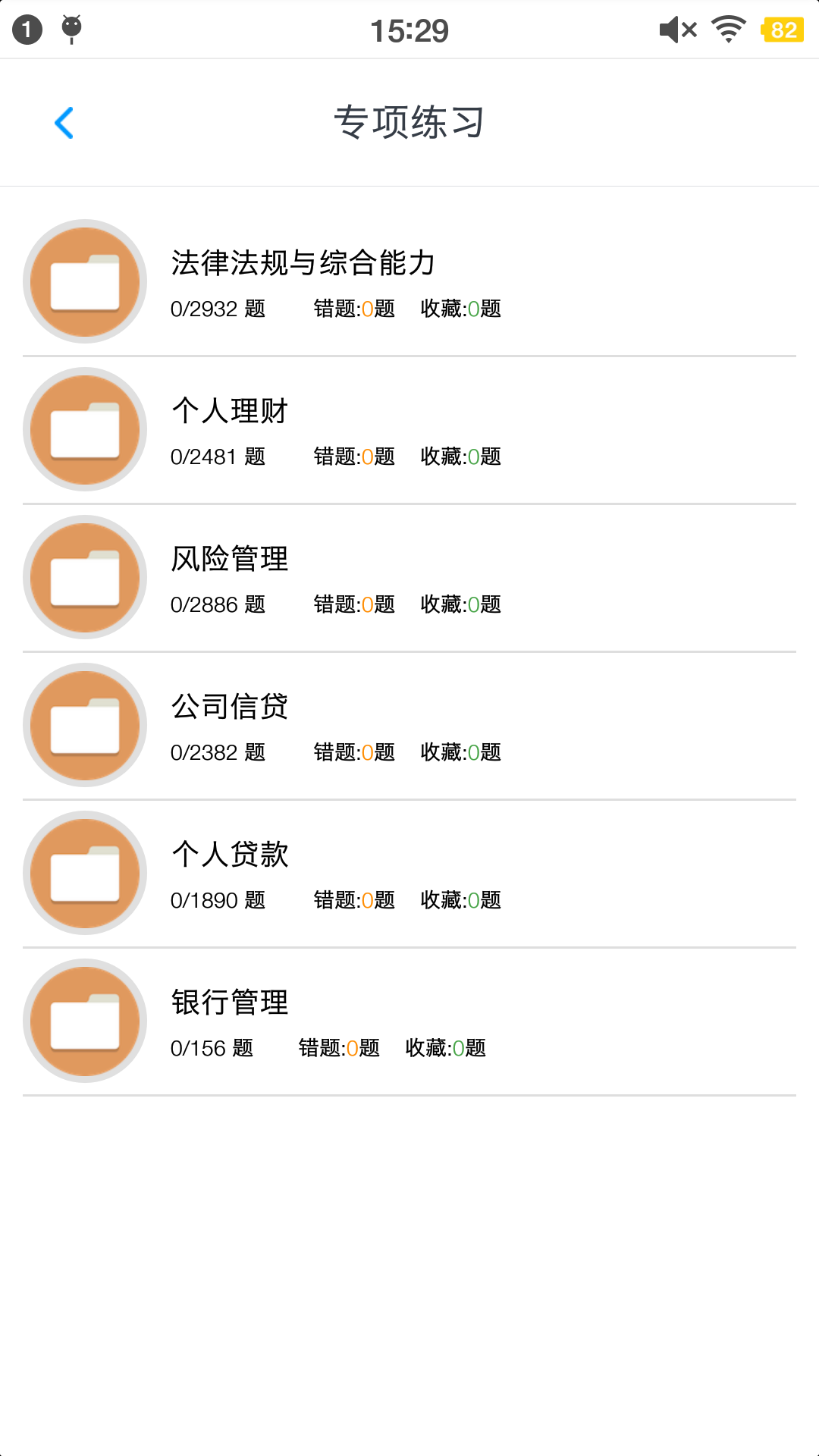
Task: Open the 公司信贷 folder icon
Action: pyautogui.click(x=84, y=725)
